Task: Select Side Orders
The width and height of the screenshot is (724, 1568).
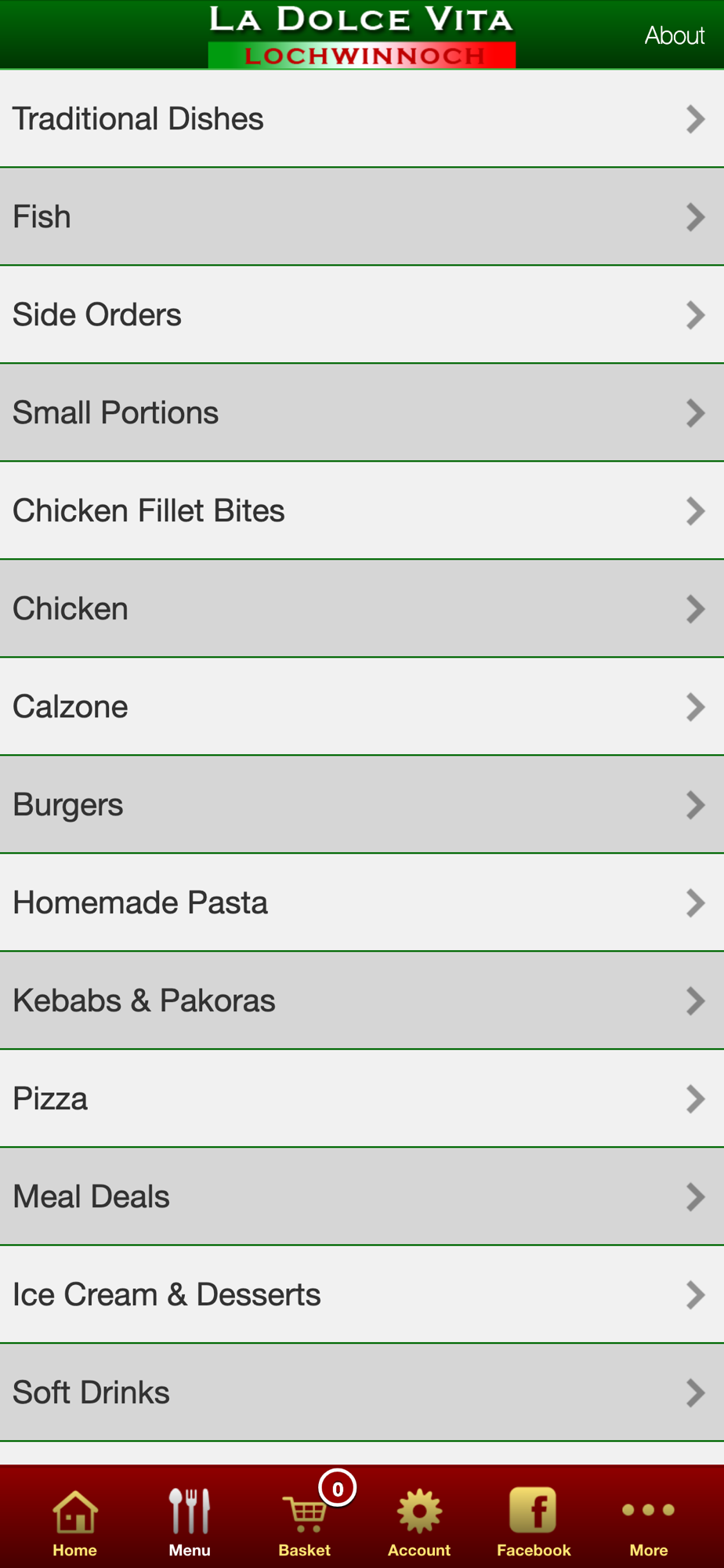Action: [x=360, y=315]
